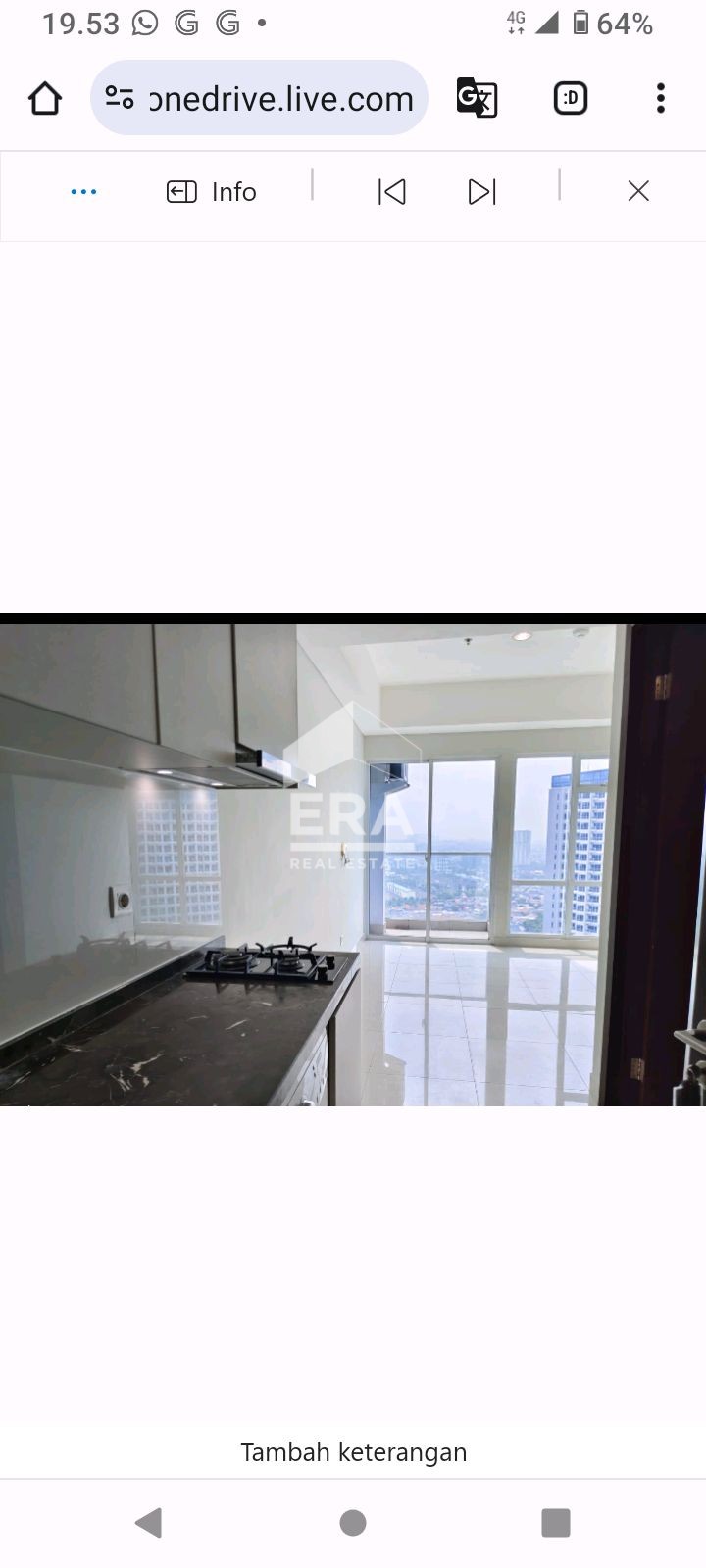Open recent apps from navigation bar
Viewport: 706px width, 1568px height.
555,1522
